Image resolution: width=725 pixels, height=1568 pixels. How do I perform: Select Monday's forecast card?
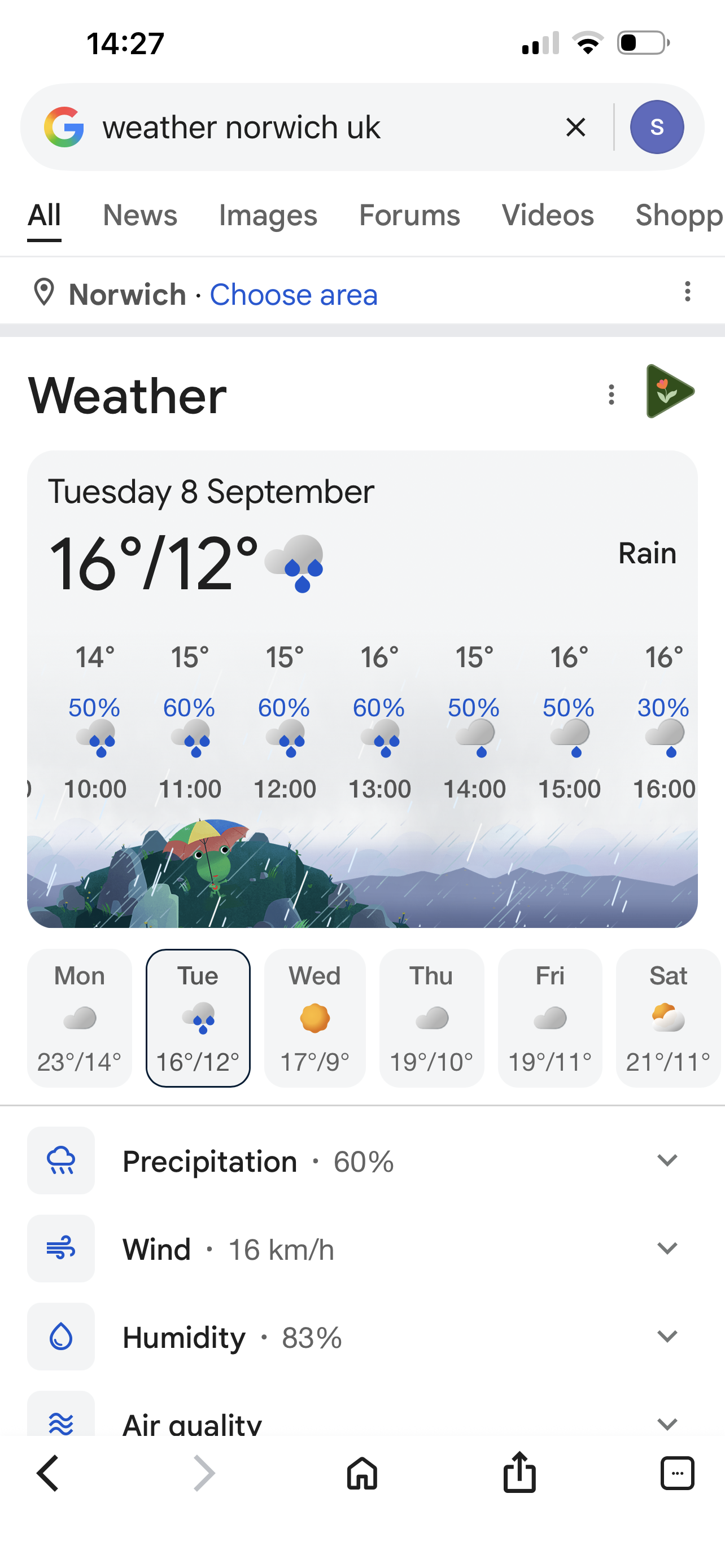tap(79, 1017)
